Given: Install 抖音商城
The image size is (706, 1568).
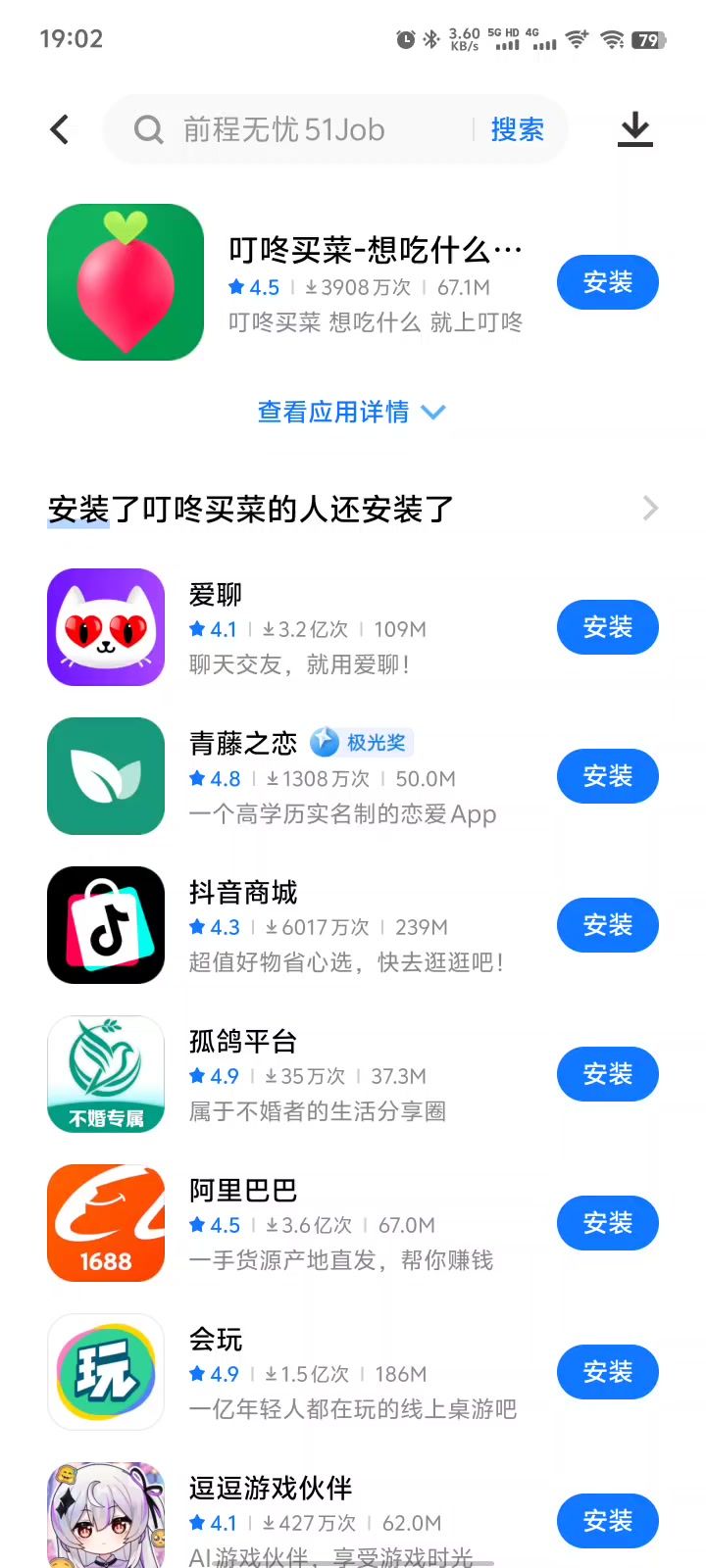Looking at the screenshot, I should [607, 925].
